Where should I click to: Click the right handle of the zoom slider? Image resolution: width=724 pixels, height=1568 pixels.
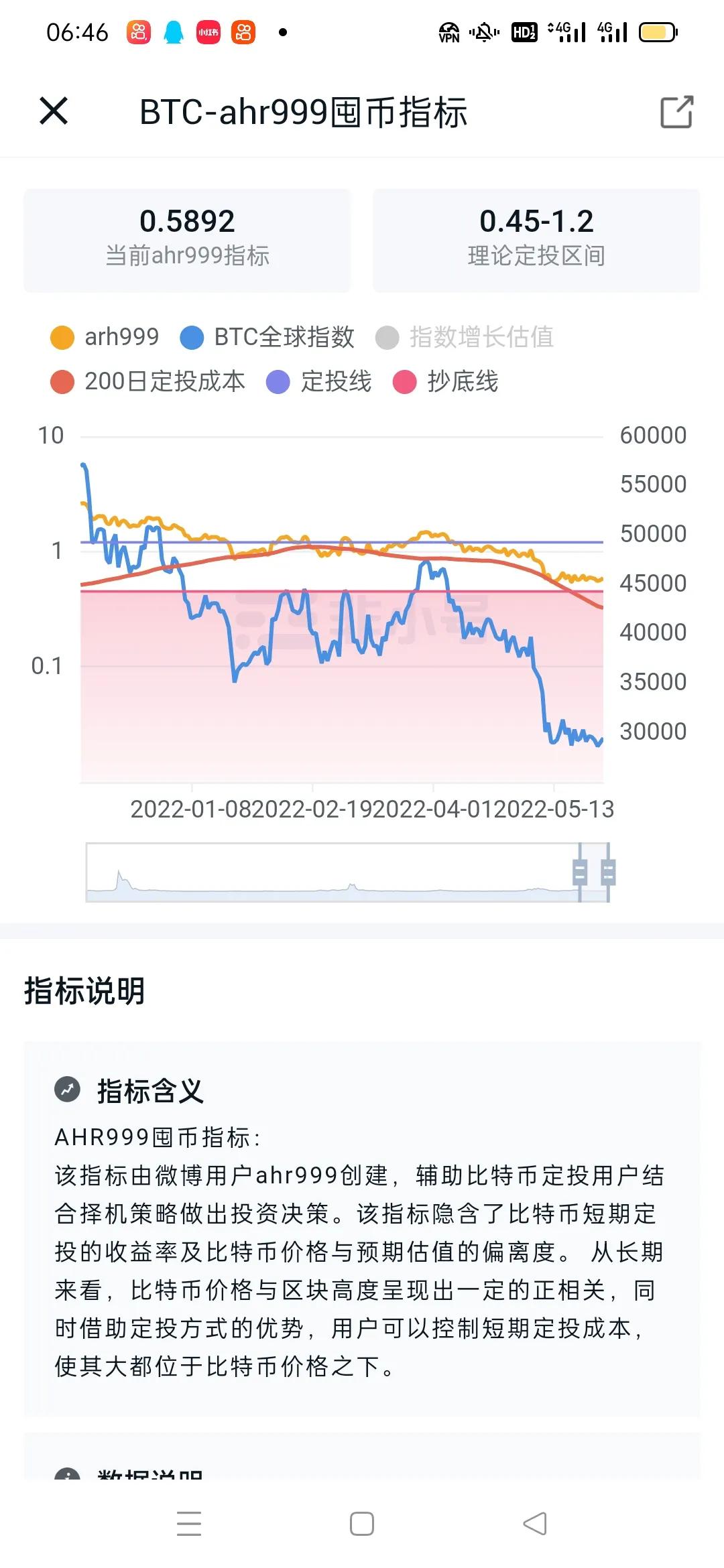(x=608, y=870)
